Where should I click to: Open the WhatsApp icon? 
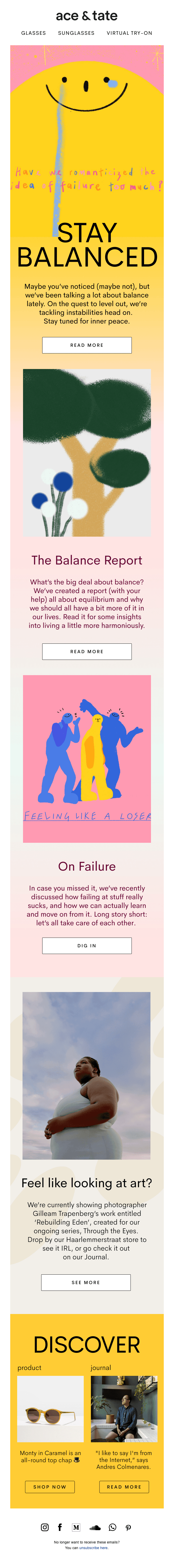[x=112, y=1527]
